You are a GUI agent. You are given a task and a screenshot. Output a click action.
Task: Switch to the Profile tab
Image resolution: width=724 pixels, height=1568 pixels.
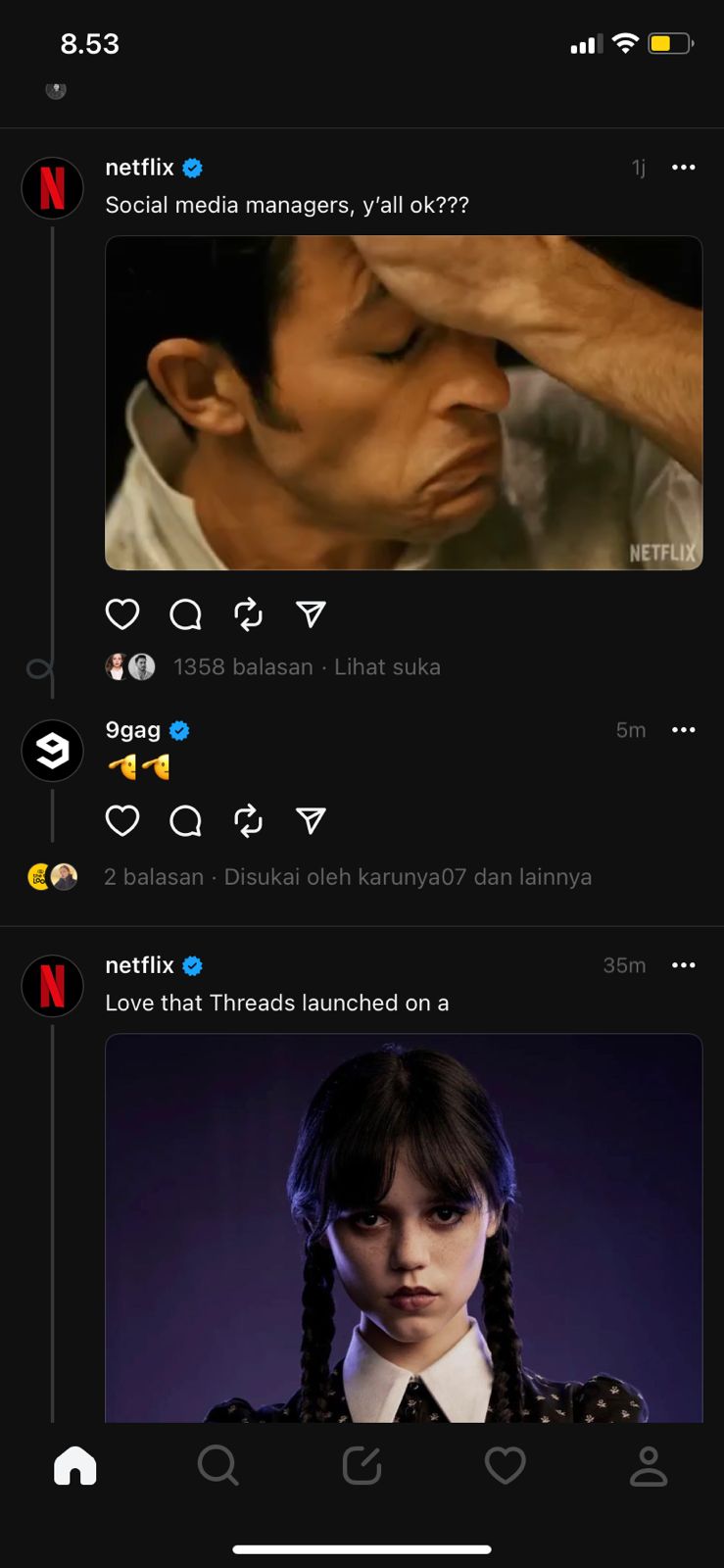(x=648, y=1466)
